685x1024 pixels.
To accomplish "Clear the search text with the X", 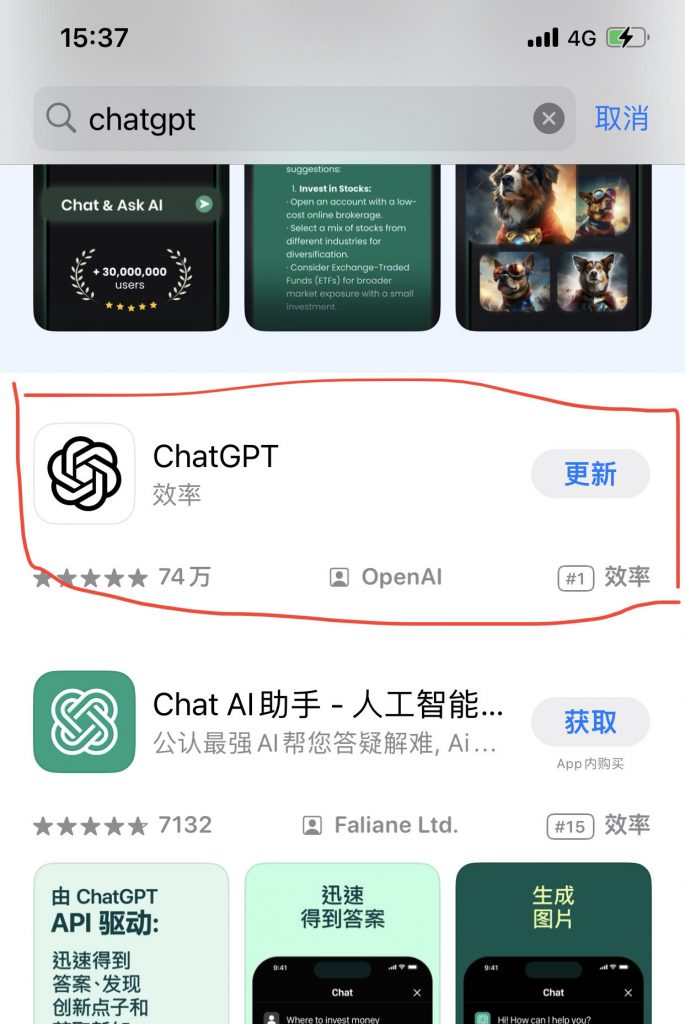I will click(548, 120).
